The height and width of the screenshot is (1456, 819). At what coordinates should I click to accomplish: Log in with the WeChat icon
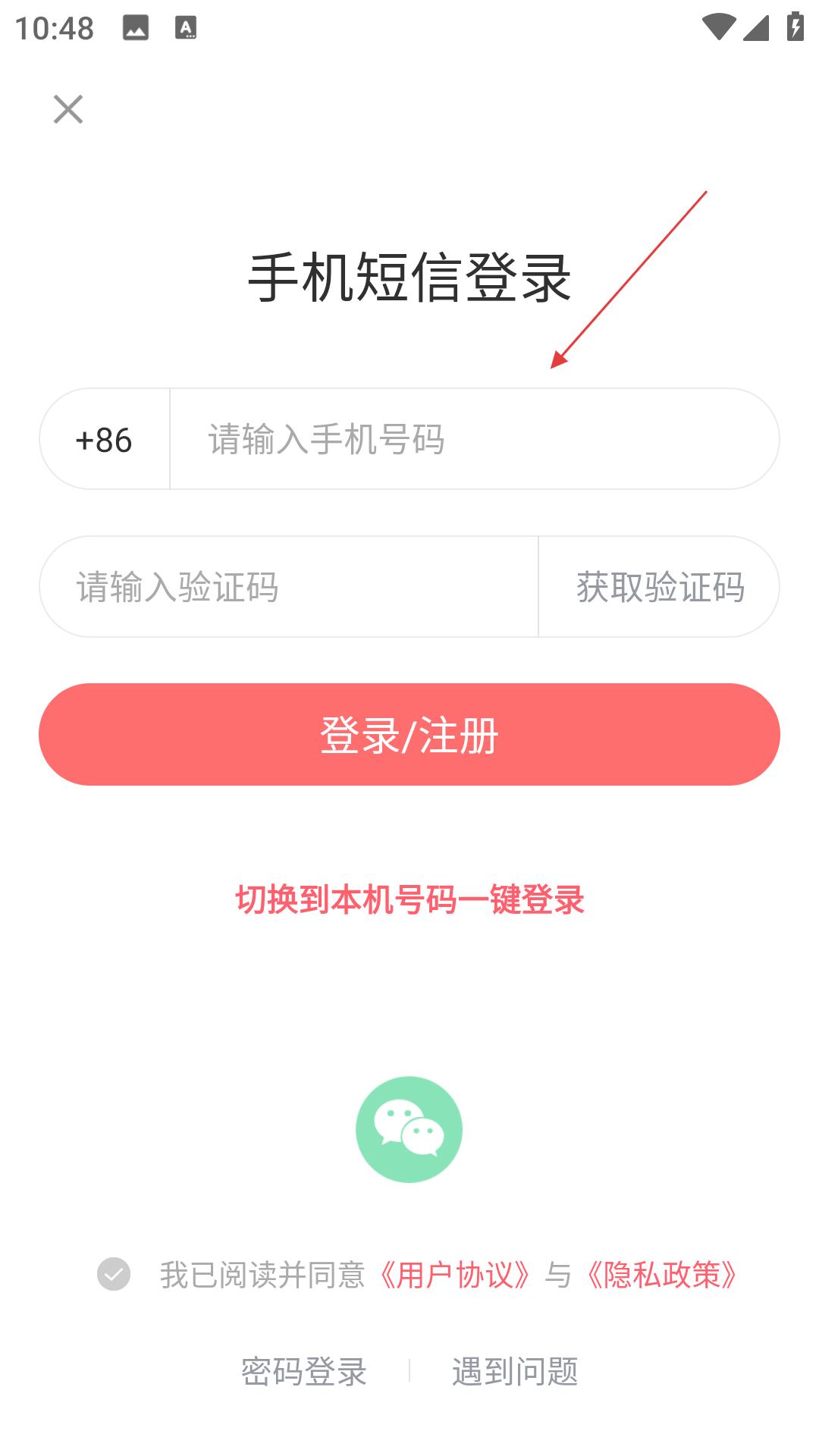click(x=409, y=1129)
